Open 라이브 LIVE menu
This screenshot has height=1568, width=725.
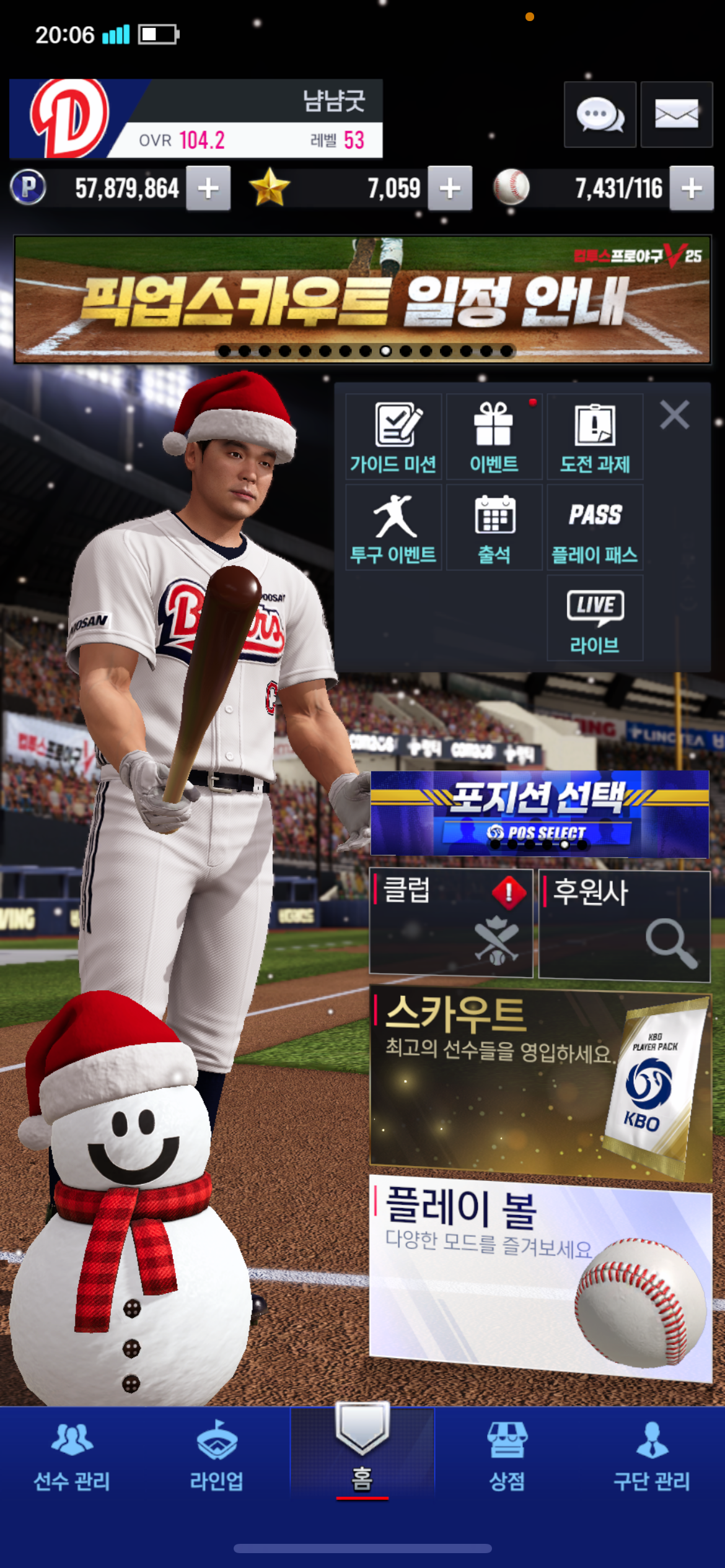pos(595,618)
